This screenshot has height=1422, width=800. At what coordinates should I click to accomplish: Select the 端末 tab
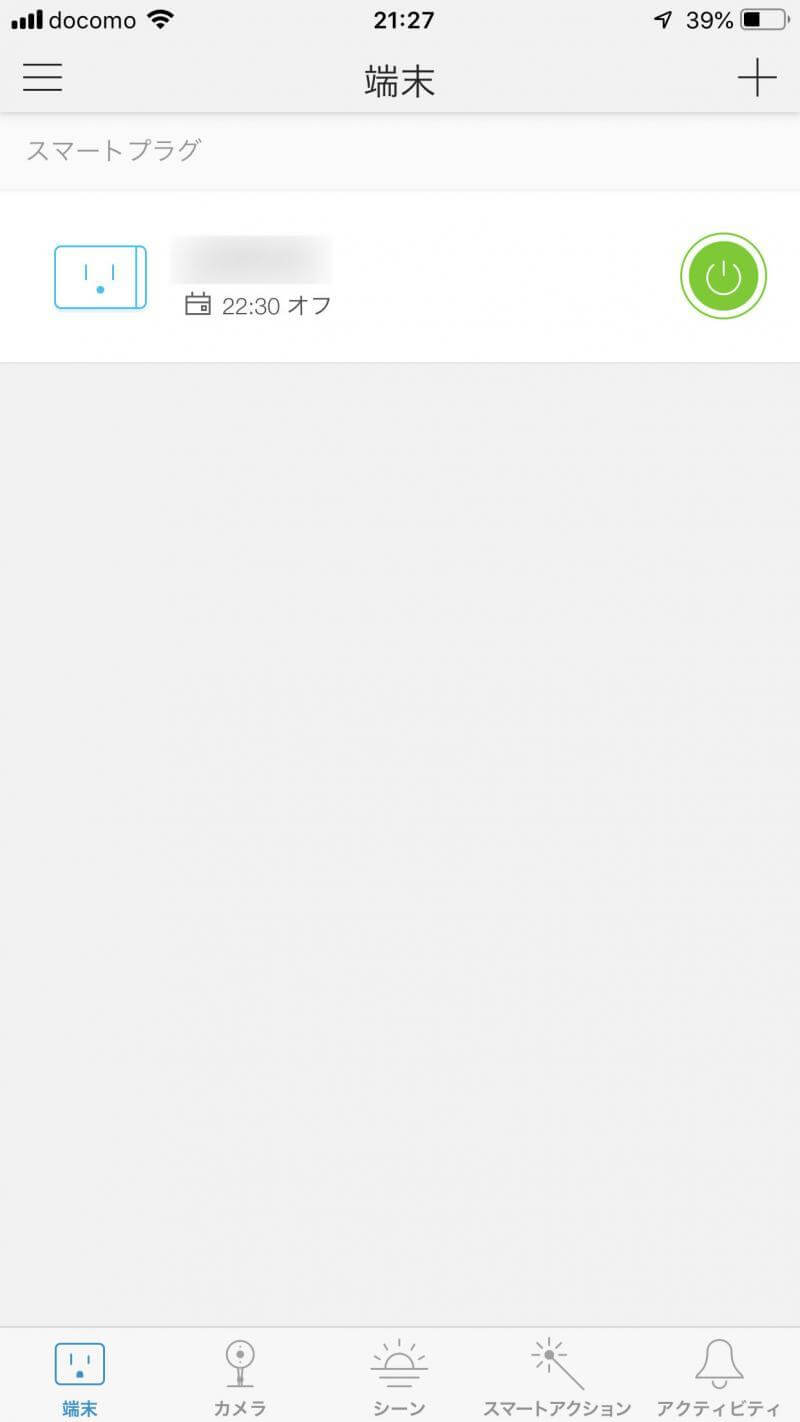point(80,1378)
